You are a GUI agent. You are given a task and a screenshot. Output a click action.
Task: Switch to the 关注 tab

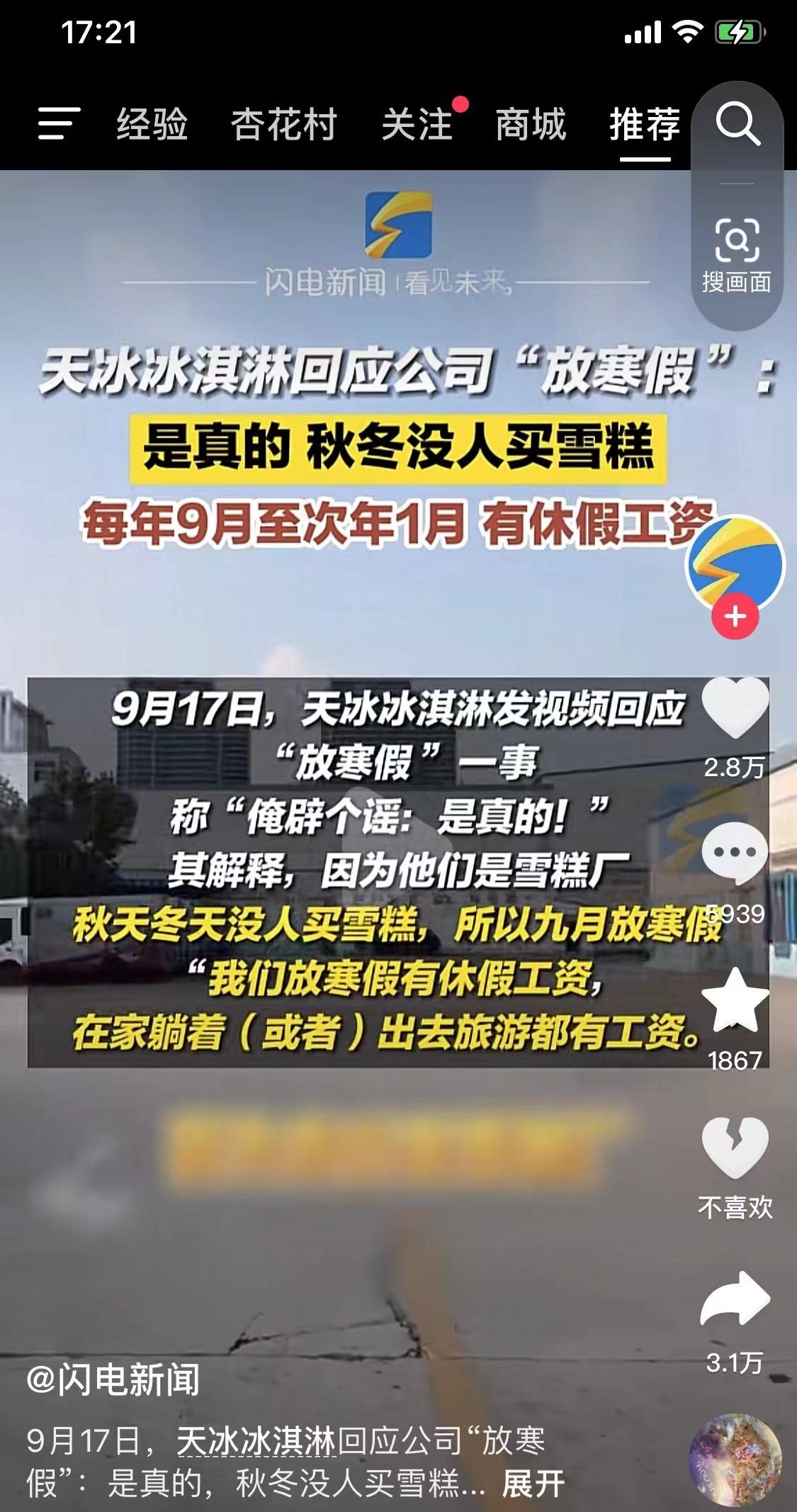pos(417,125)
